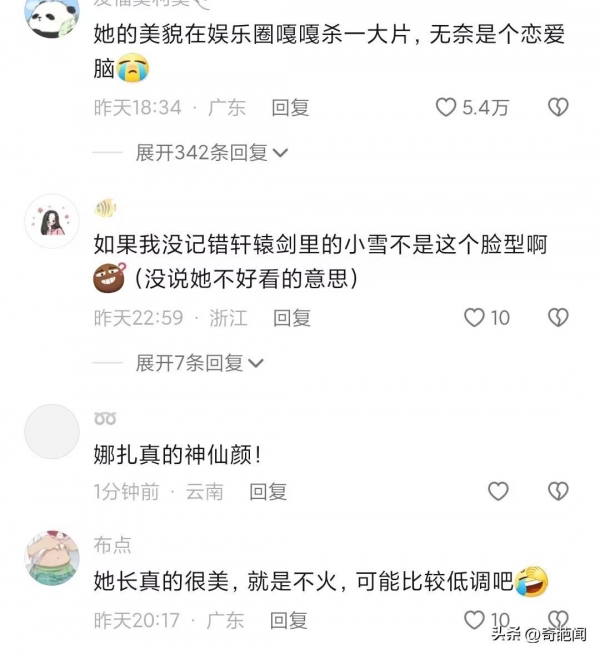Like the 轩辕剑 小雪 comment

coord(474,318)
